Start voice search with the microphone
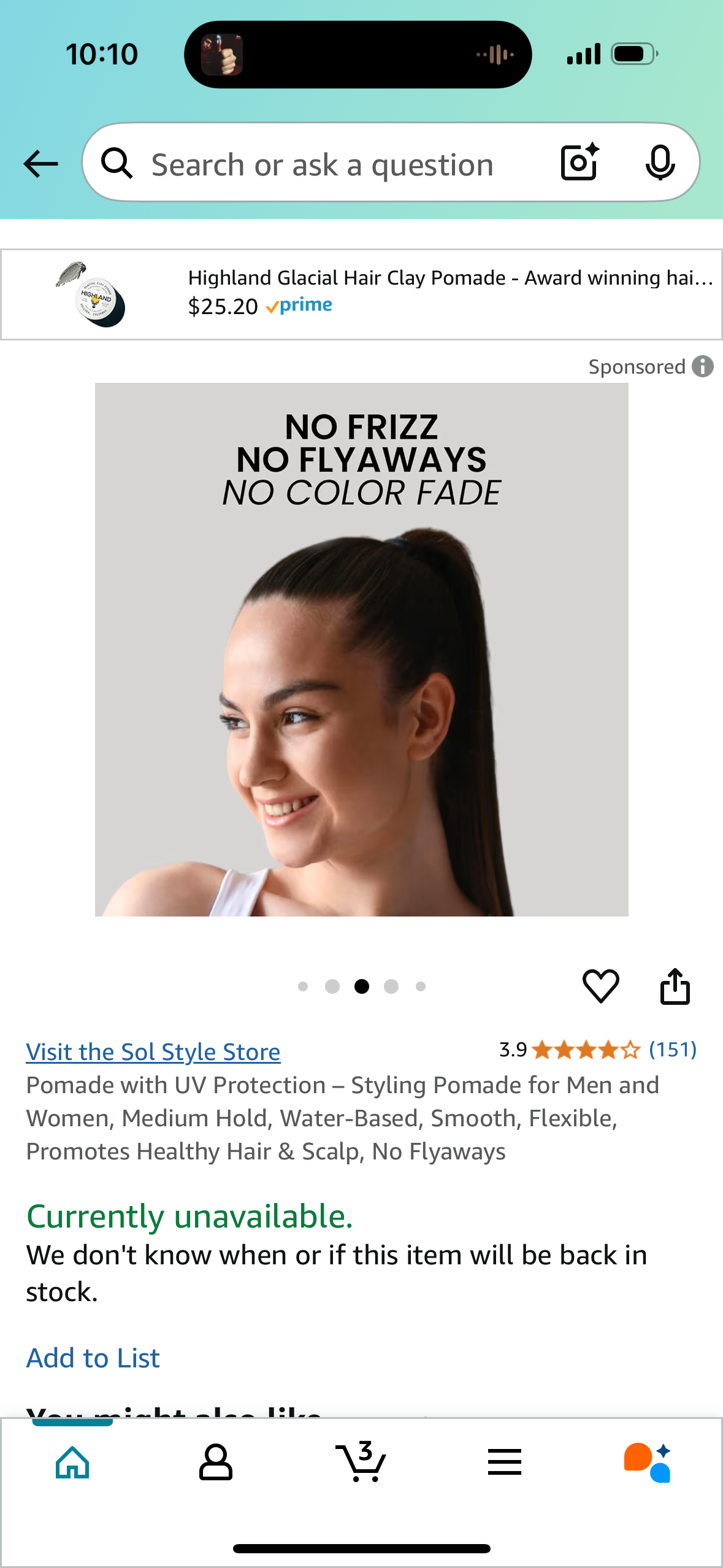Screen dimensions: 723x1568 [x=660, y=163]
